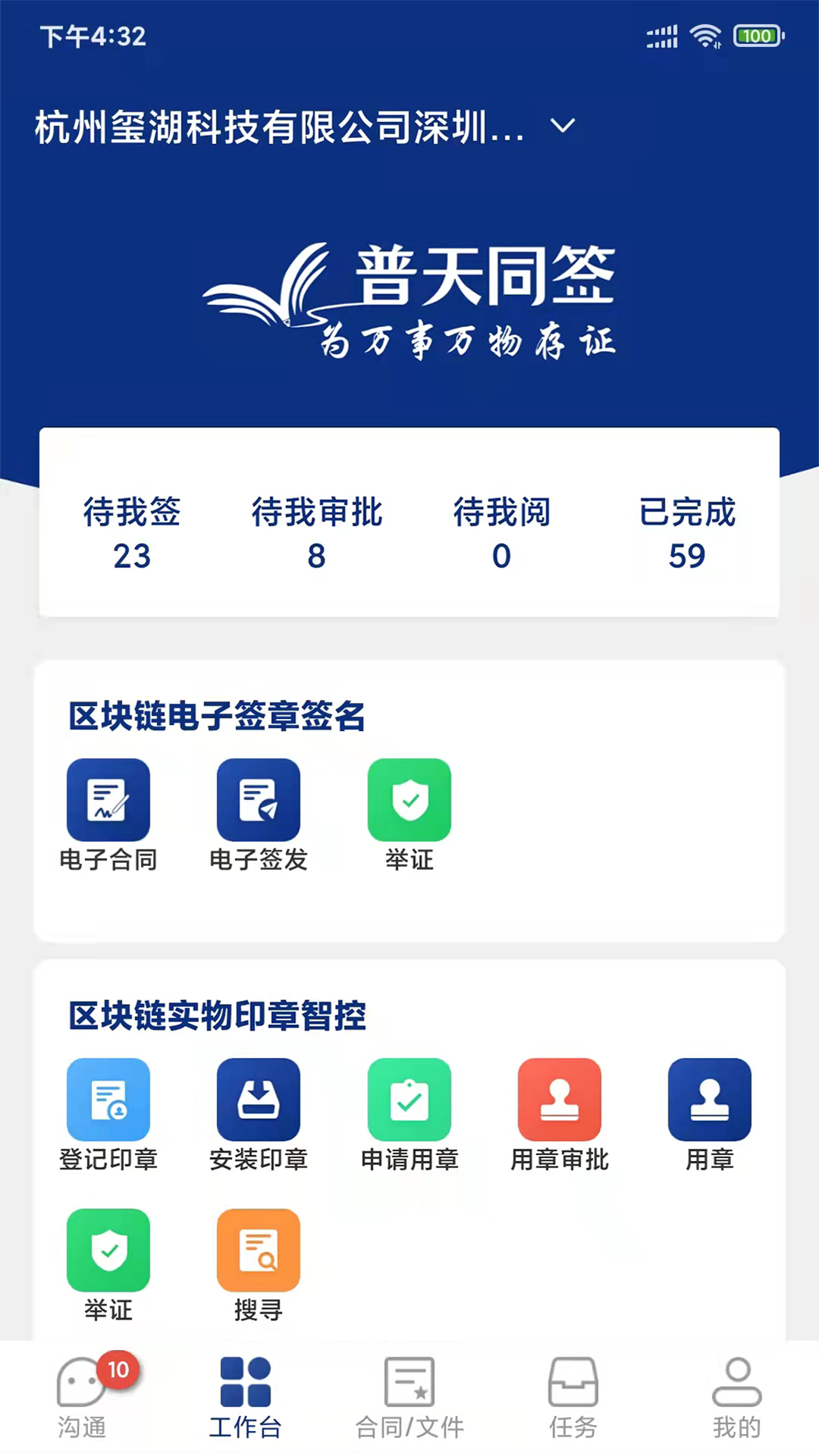View the 待我签 pending signatures count
Viewport: 819px width, 1456px height.
tap(132, 535)
